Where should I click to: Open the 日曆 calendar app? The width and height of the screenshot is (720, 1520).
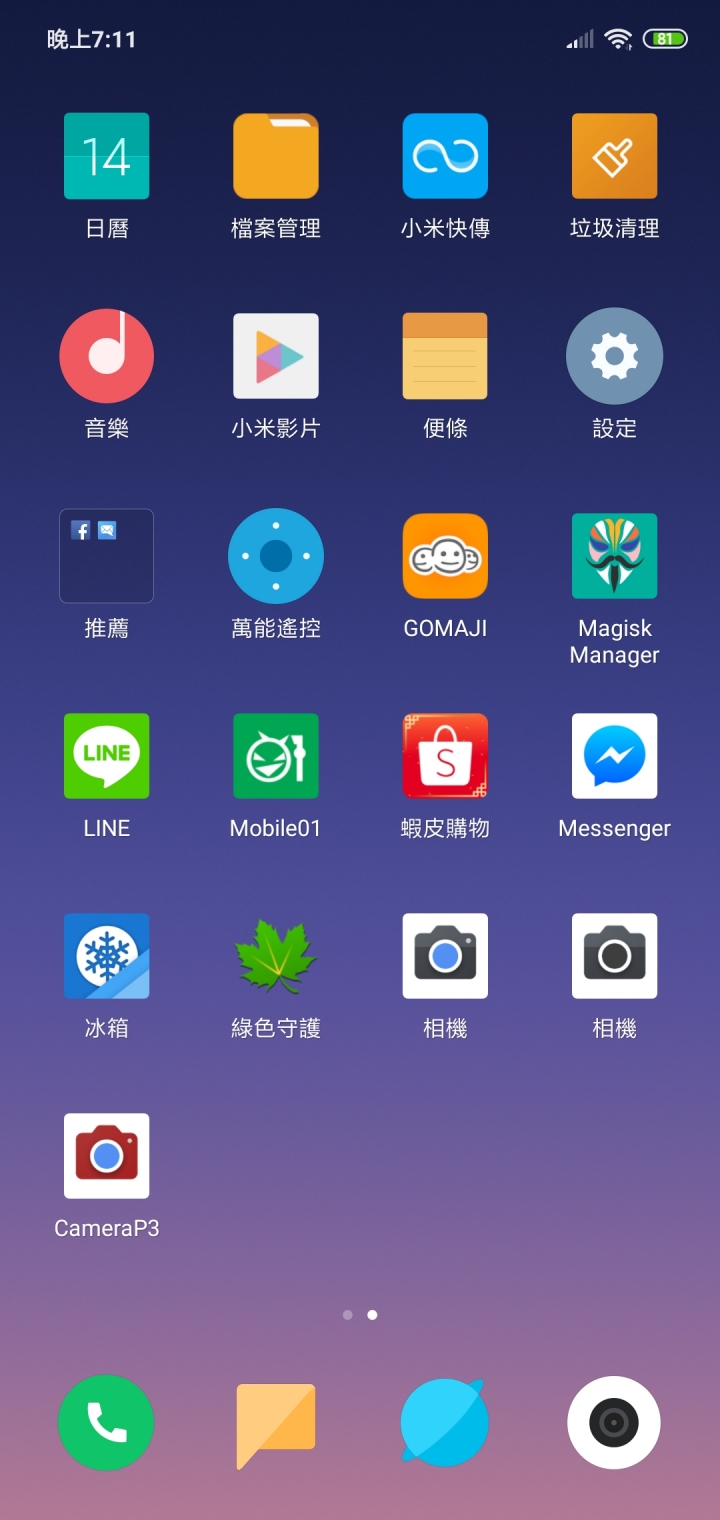coord(106,156)
